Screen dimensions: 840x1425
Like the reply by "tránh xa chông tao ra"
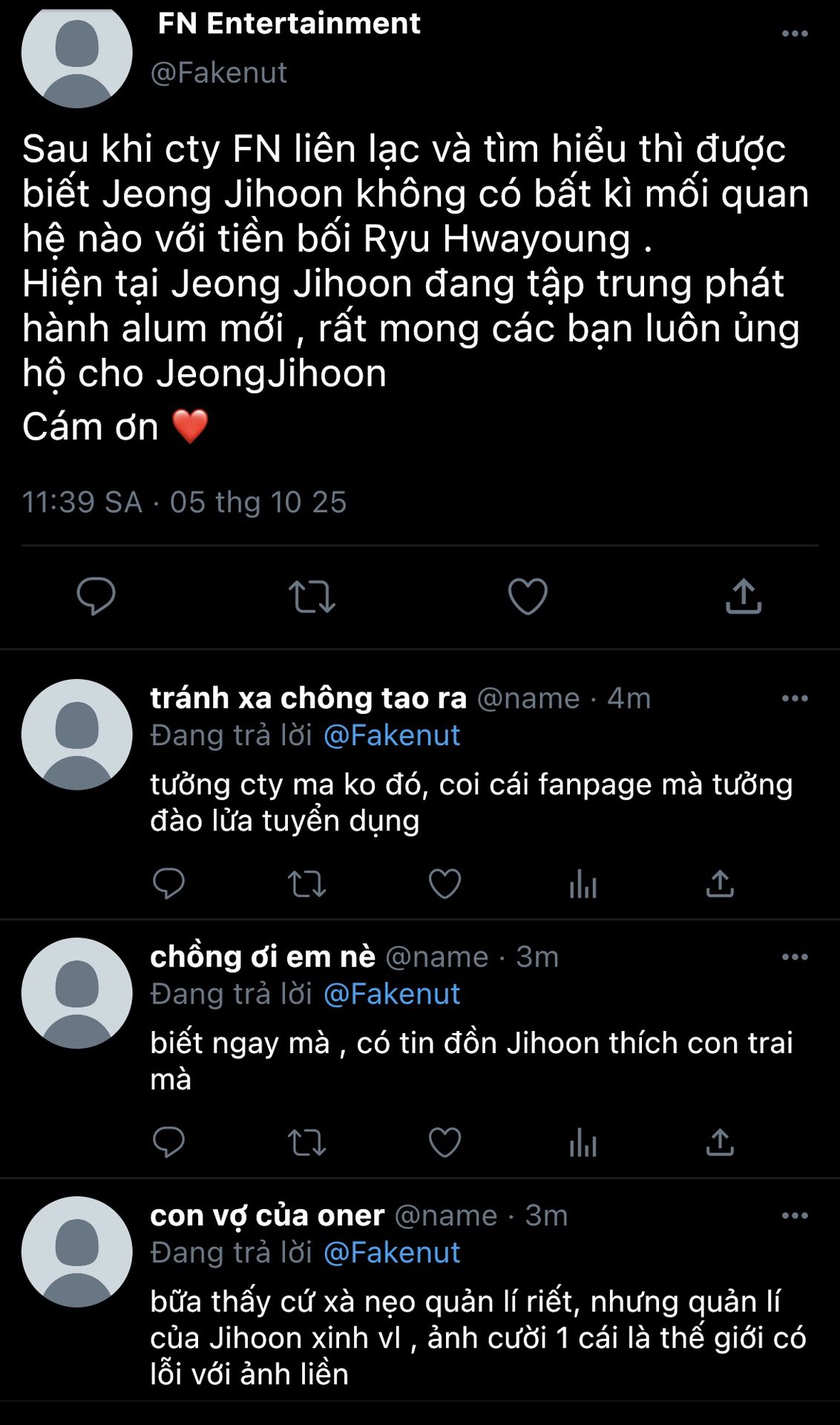pyautogui.click(x=445, y=883)
